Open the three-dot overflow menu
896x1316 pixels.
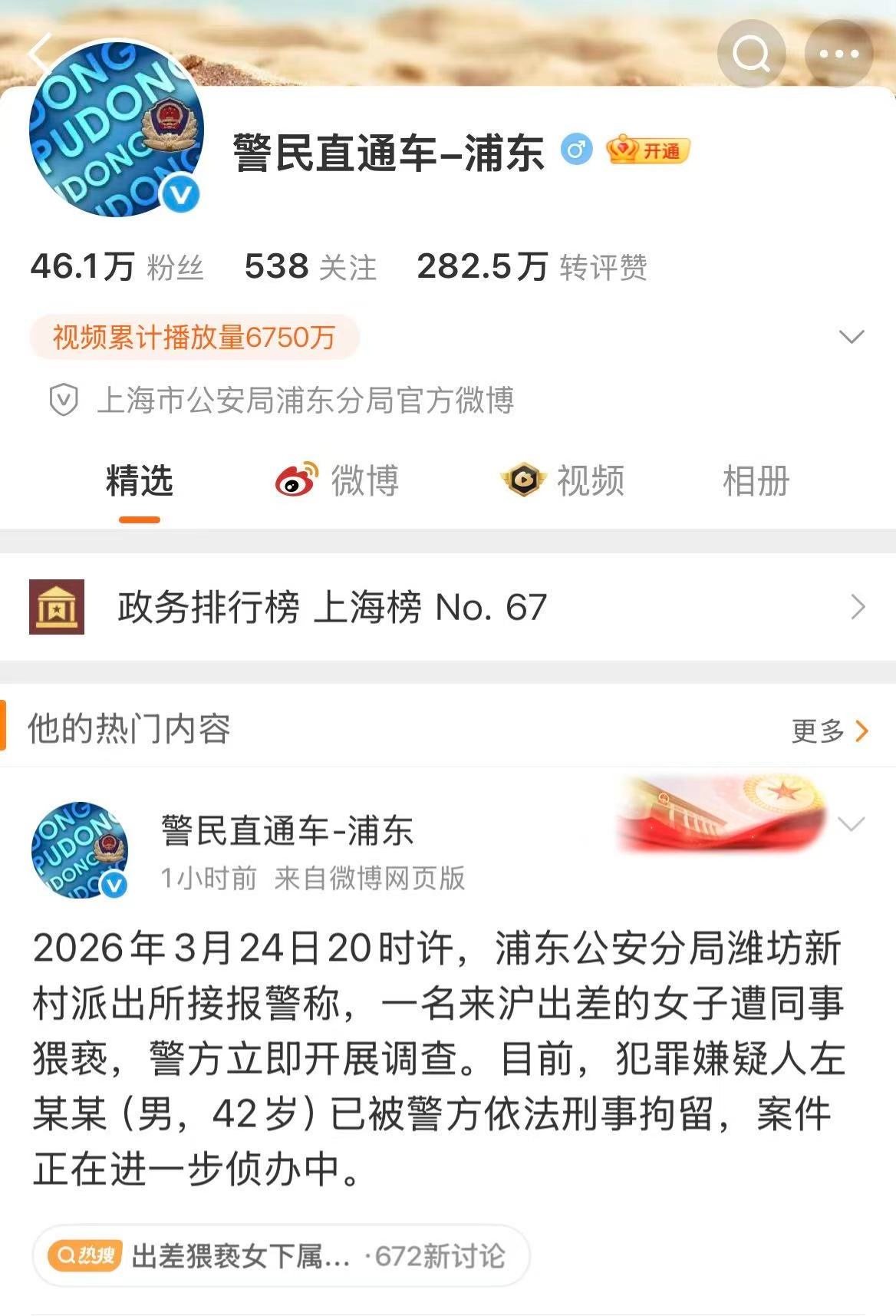pos(838,54)
